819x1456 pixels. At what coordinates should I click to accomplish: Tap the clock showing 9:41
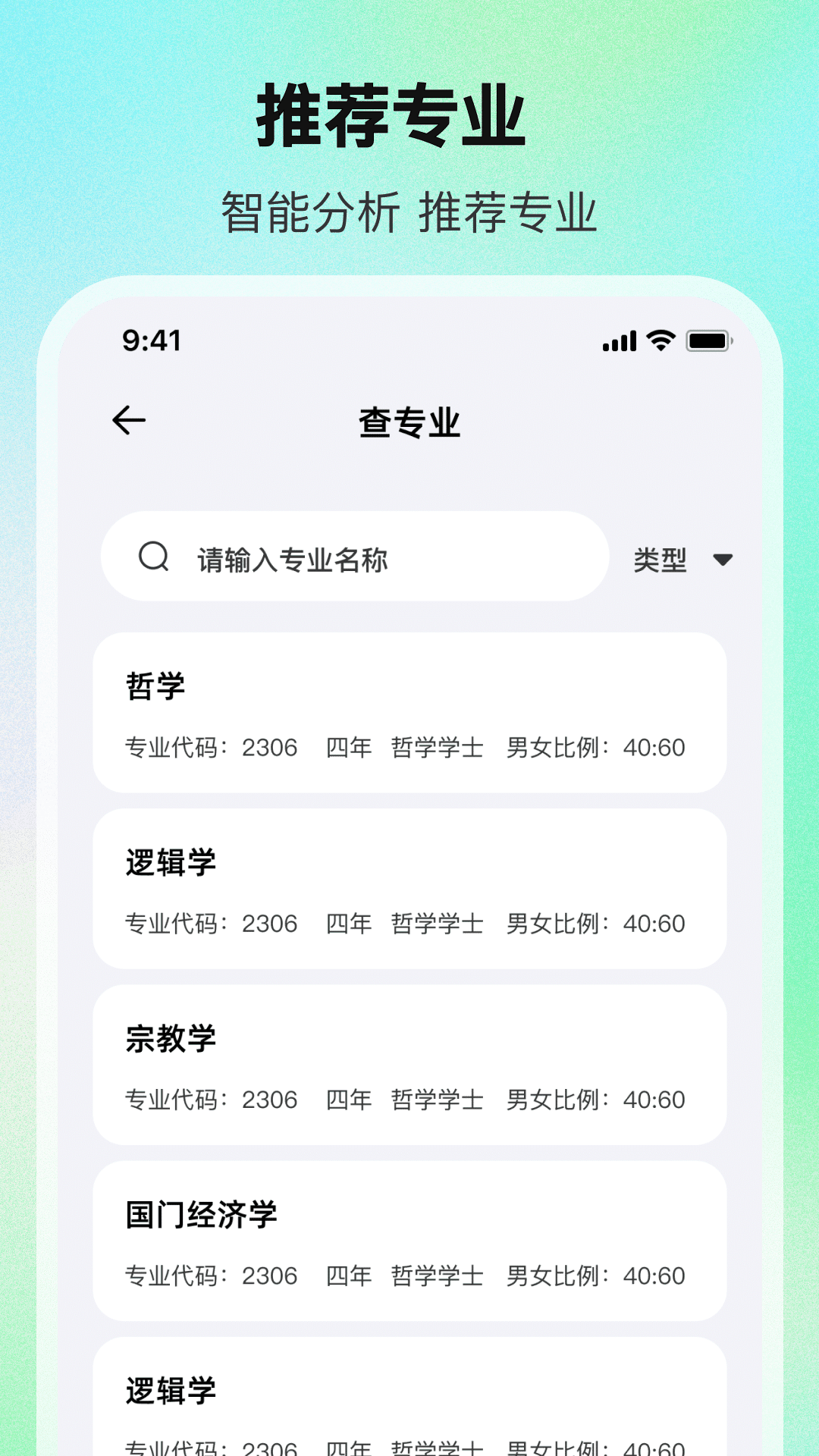(151, 342)
